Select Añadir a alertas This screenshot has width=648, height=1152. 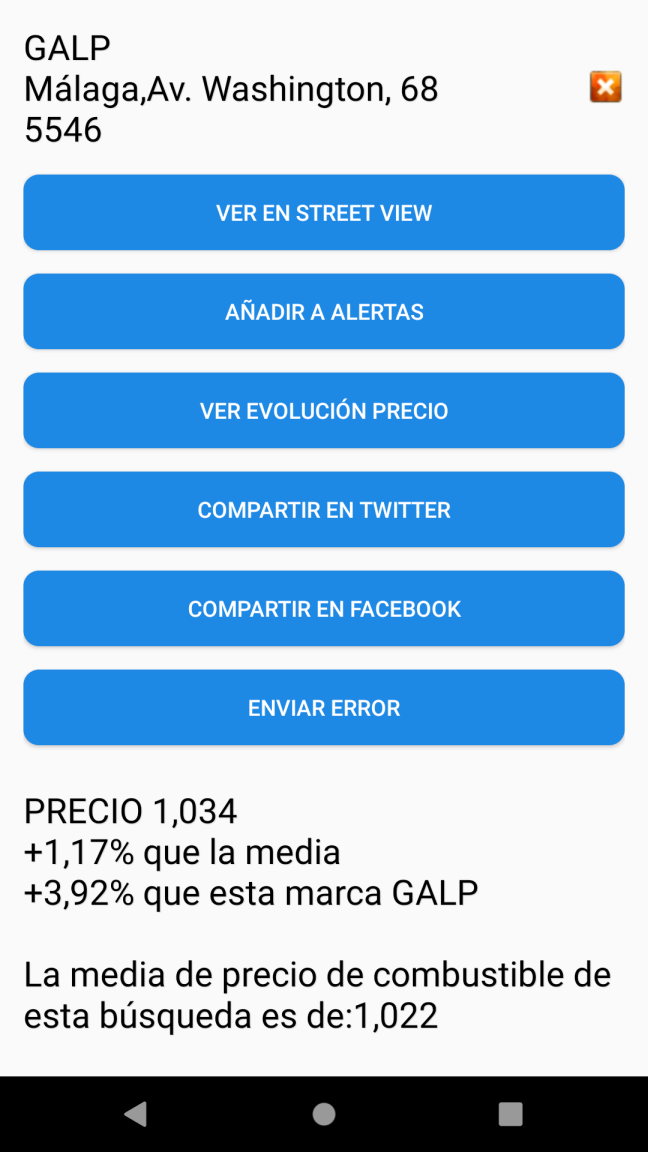point(324,312)
